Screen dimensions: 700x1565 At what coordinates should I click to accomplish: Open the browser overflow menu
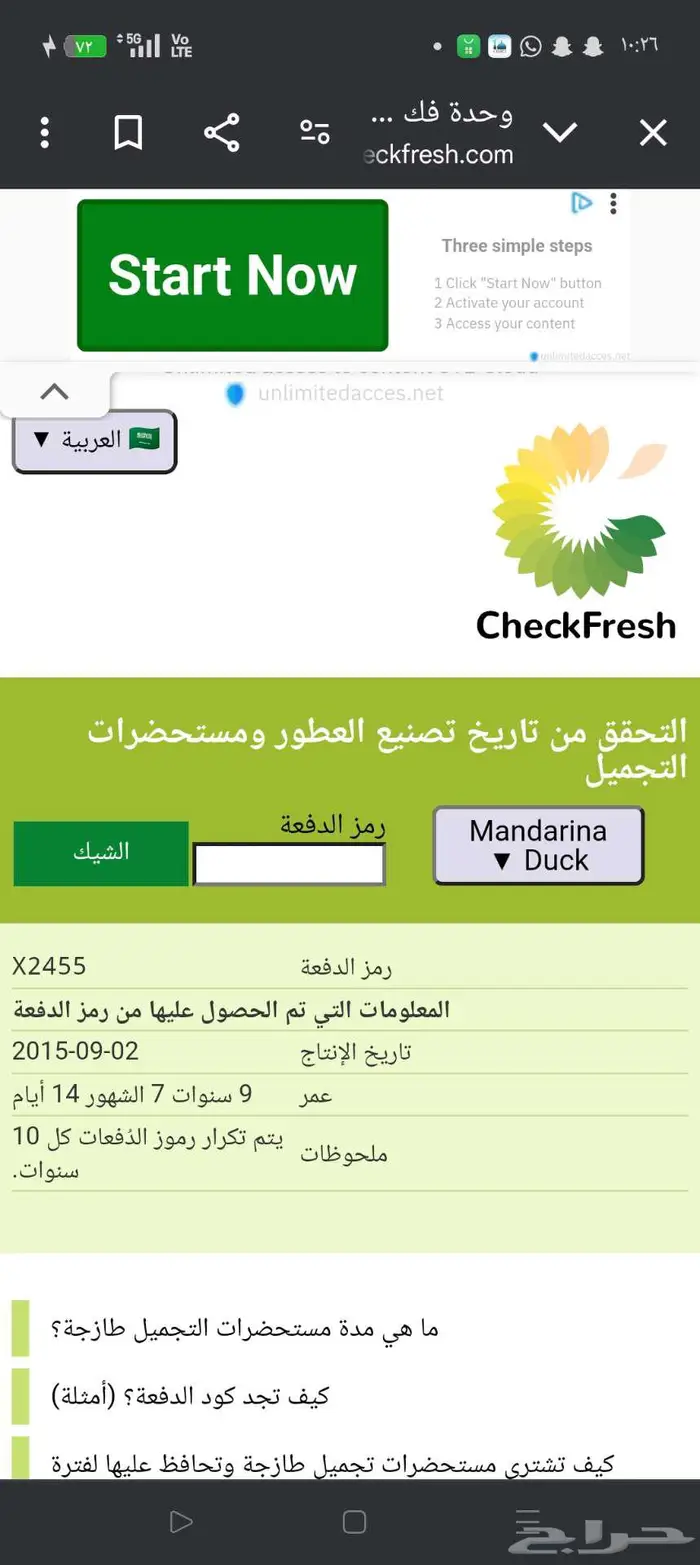click(x=44, y=133)
